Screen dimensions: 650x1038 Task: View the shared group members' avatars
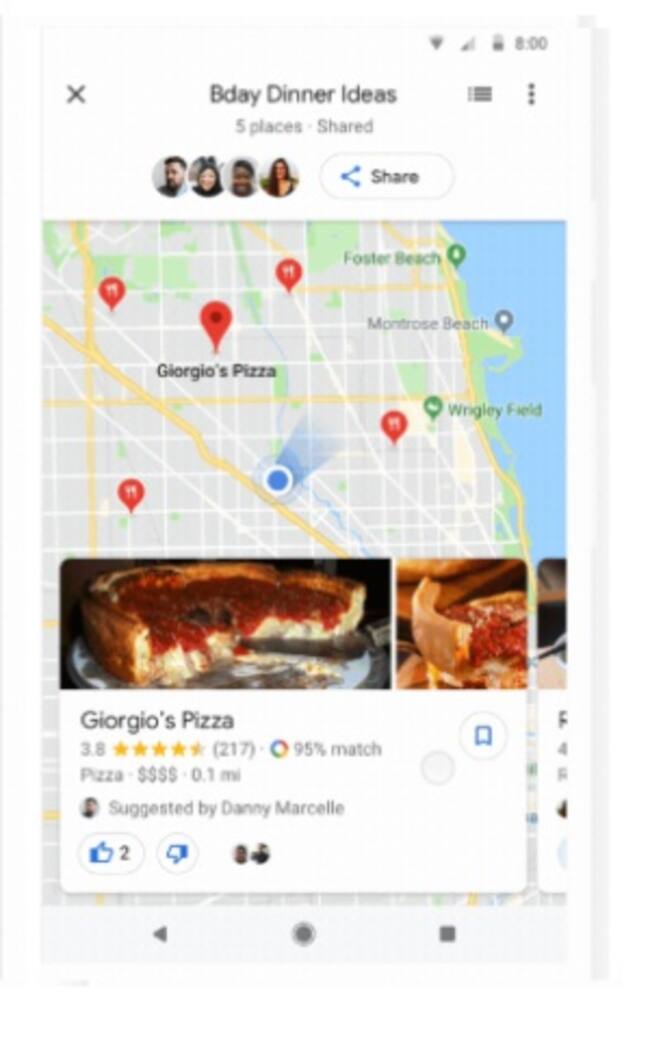(225, 177)
